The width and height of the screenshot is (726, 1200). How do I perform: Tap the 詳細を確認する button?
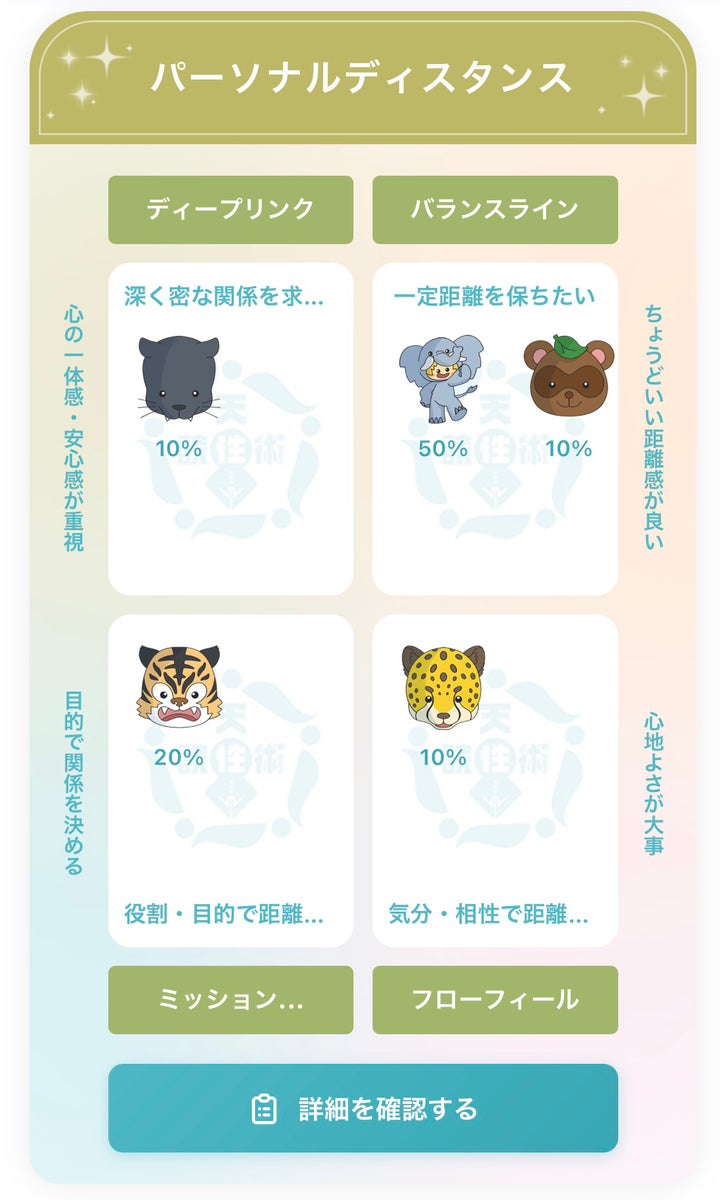pos(363,1108)
